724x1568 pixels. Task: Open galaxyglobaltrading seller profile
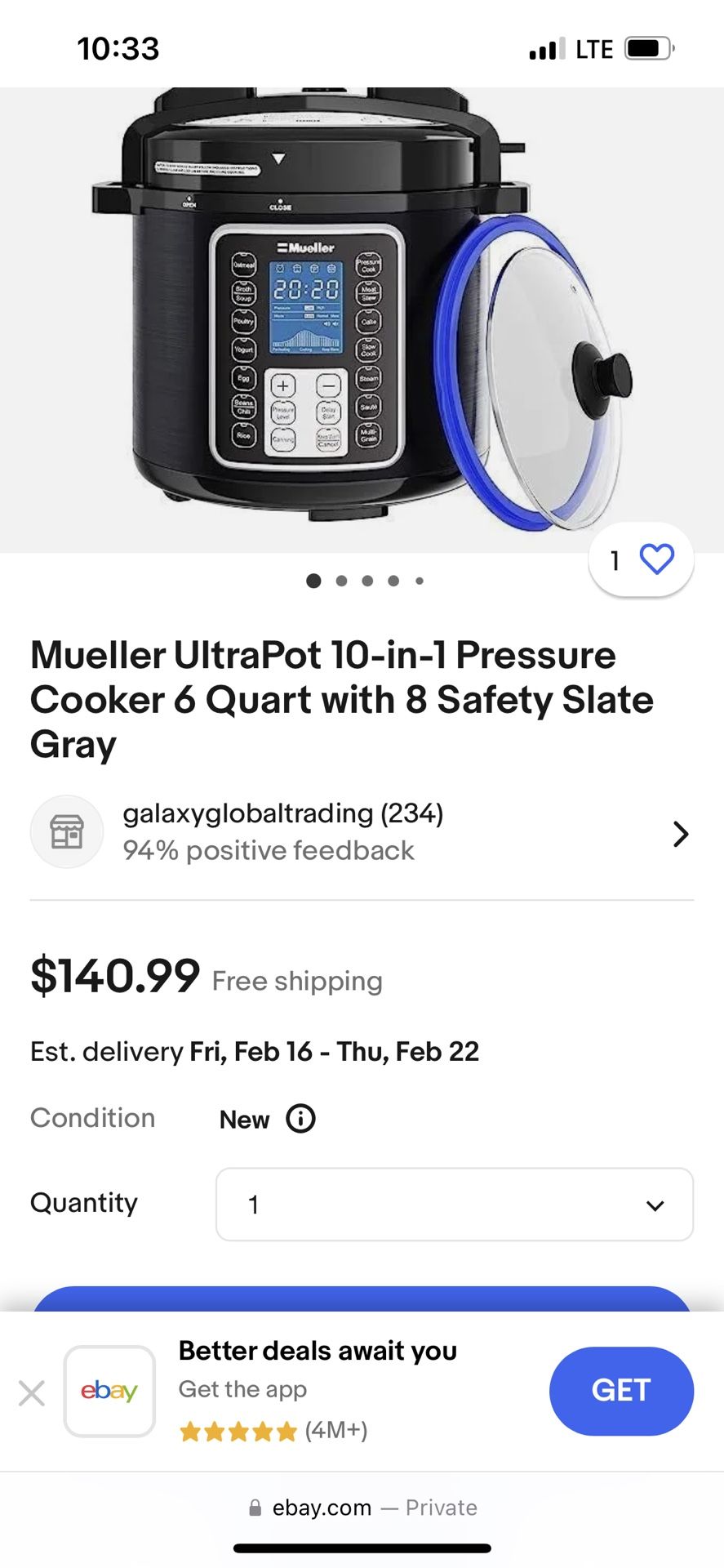pos(282,813)
